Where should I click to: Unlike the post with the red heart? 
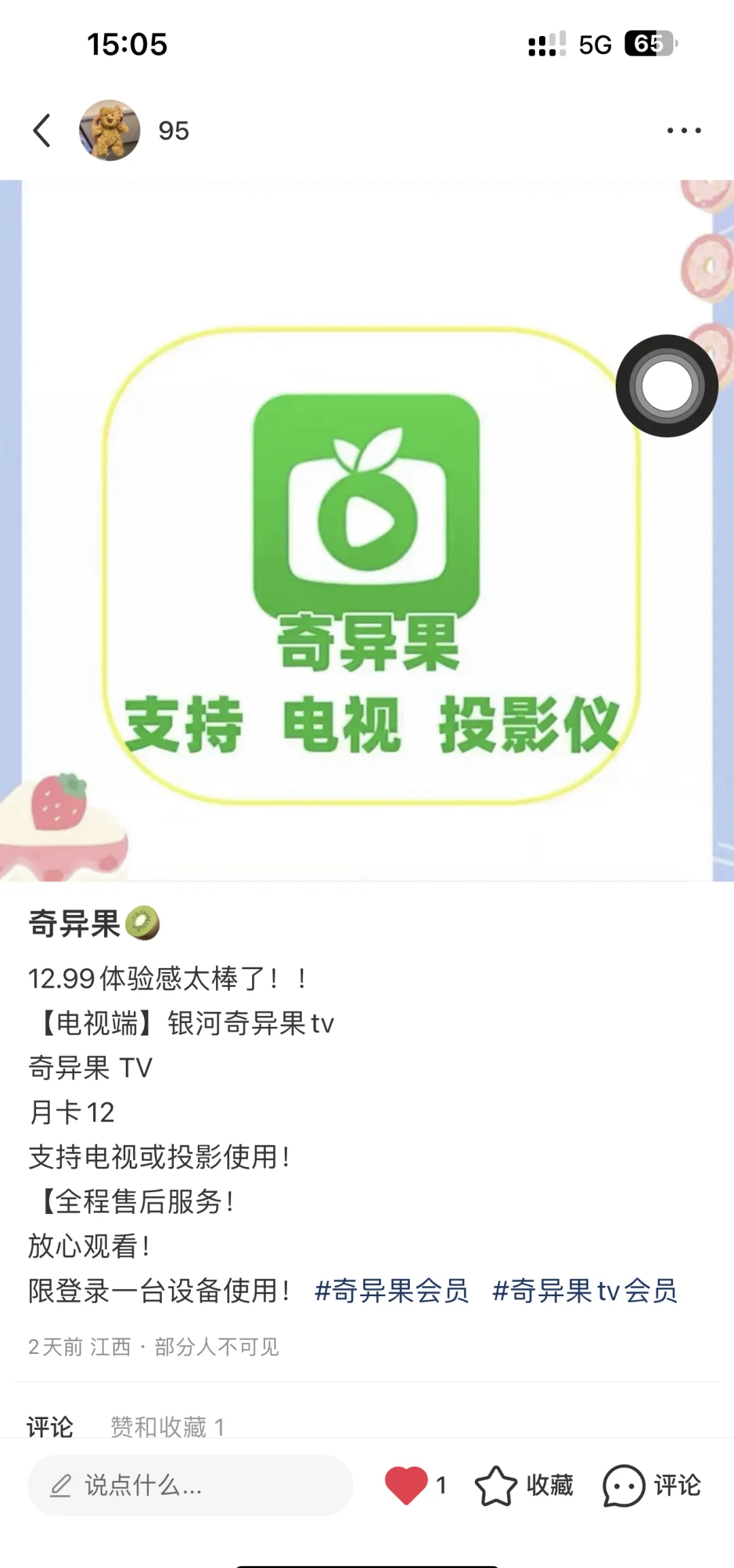pos(406,1485)
